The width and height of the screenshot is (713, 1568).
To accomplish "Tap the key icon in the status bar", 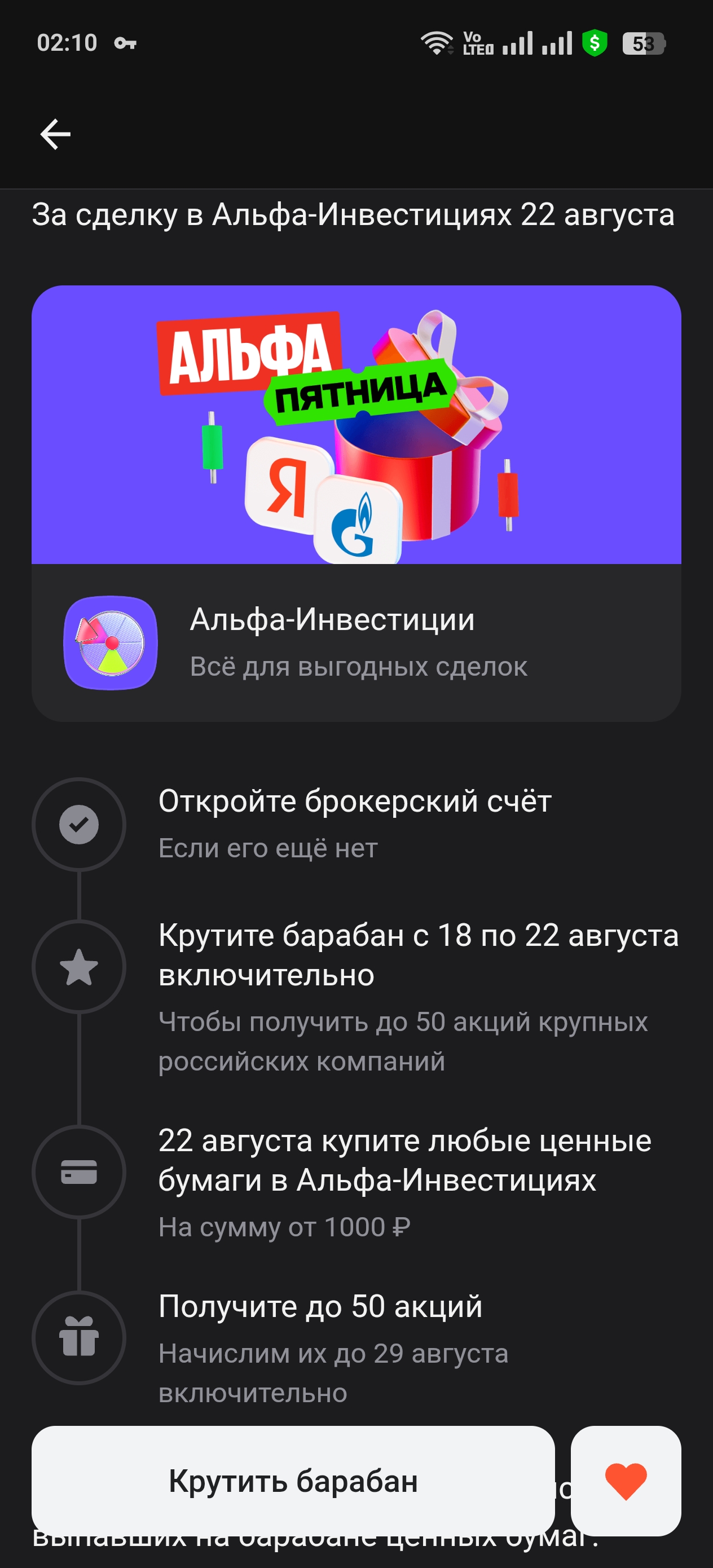I will click(124, 43).
